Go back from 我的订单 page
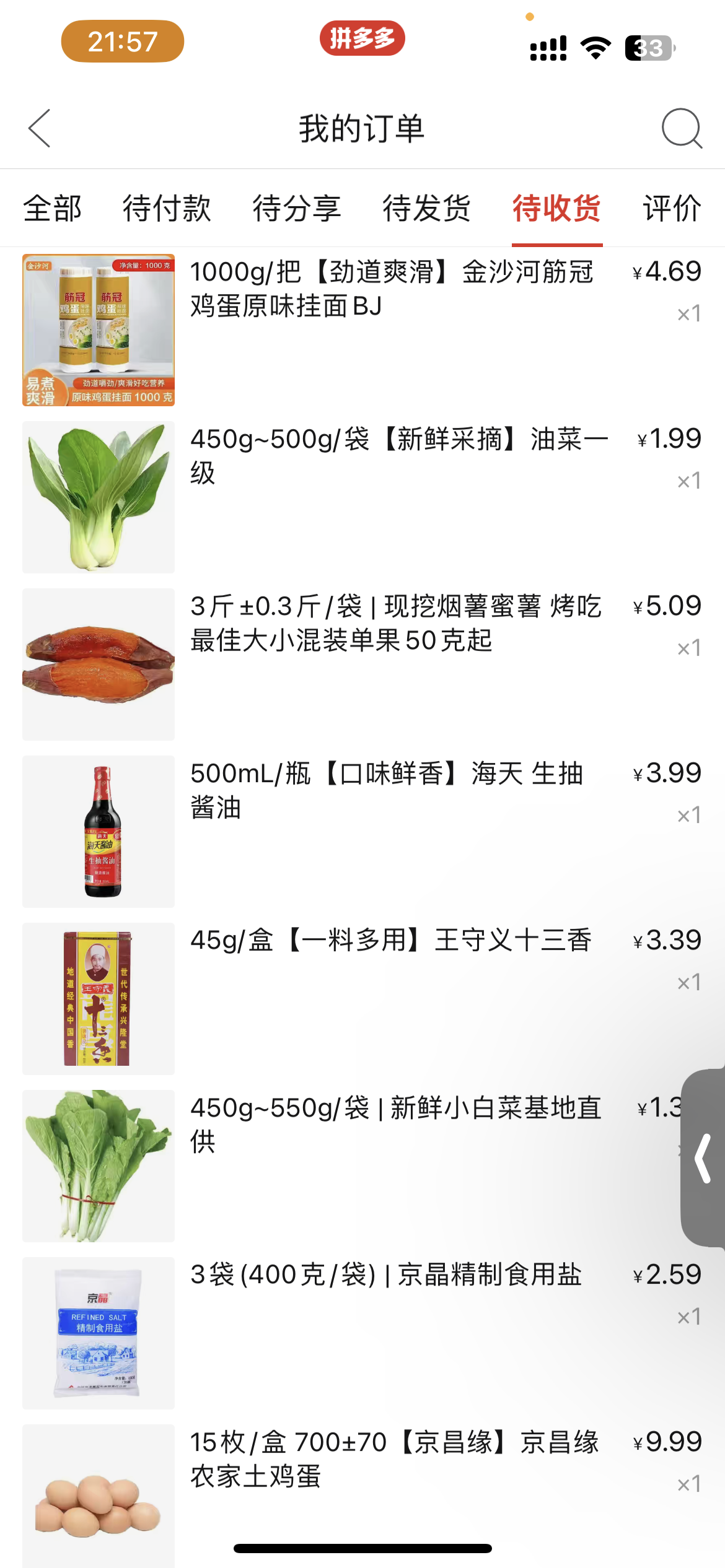 pos(40,128)
